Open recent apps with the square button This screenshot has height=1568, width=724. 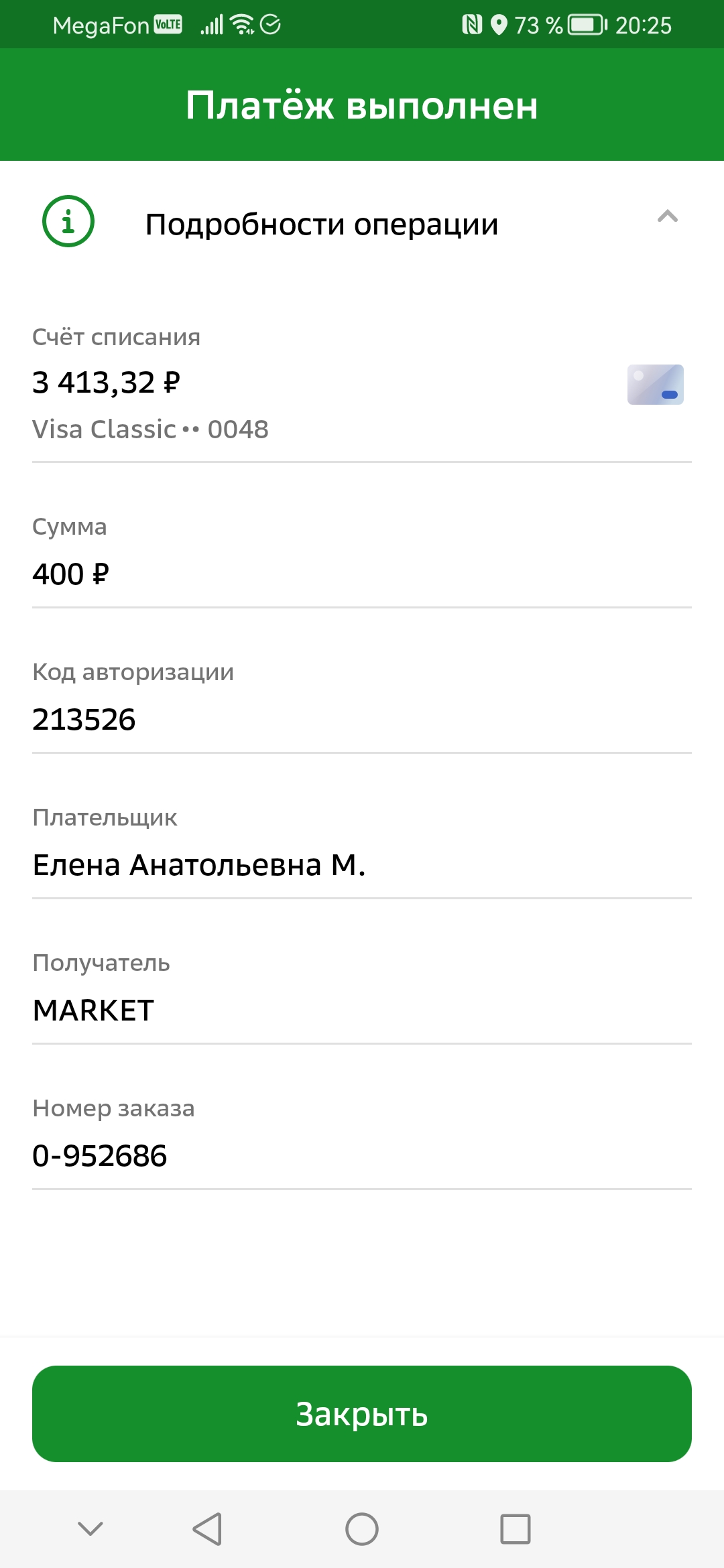[x=516, y=1529]
